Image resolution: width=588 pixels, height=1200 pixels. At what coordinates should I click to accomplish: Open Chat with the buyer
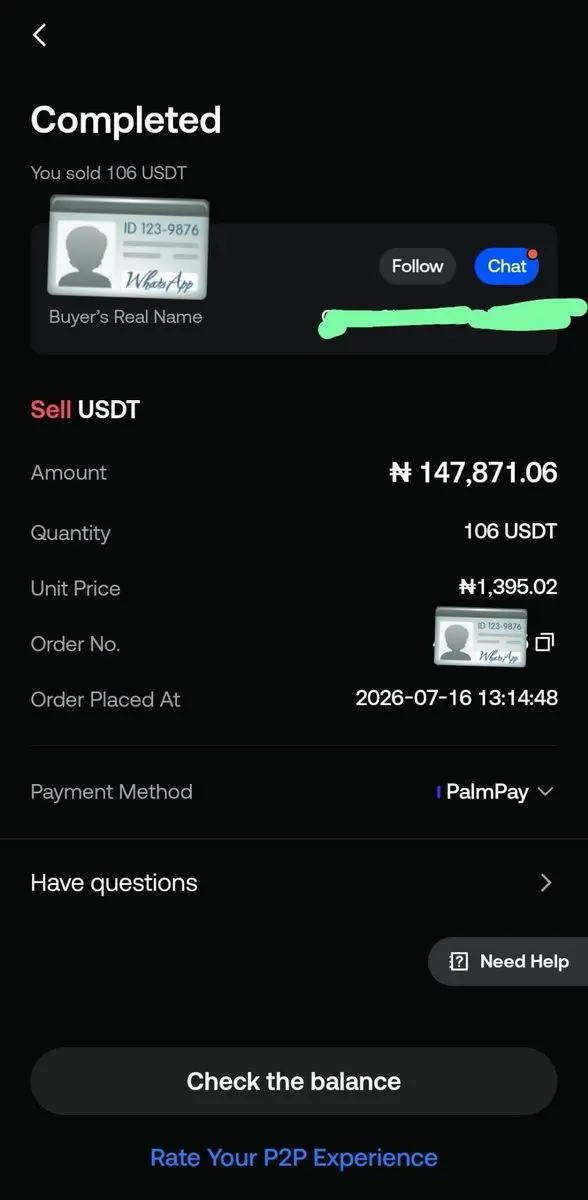[507, 266]
